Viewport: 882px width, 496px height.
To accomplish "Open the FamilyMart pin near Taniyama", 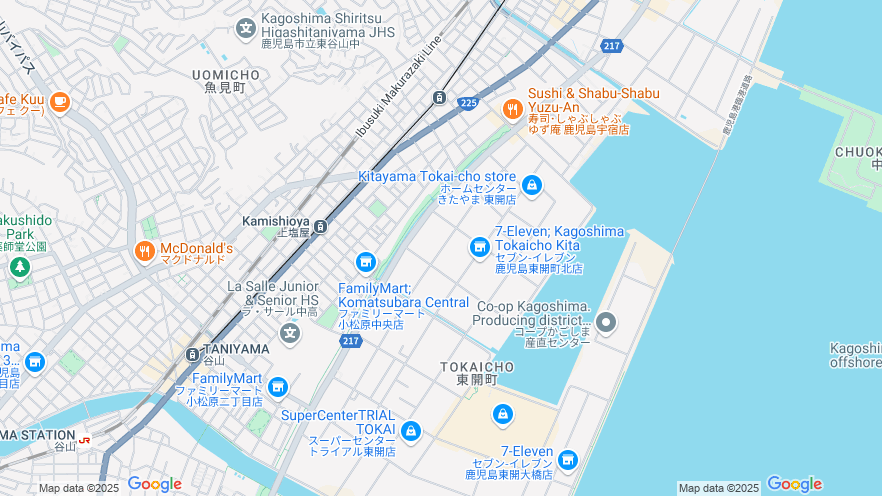I will coord(277,387).
